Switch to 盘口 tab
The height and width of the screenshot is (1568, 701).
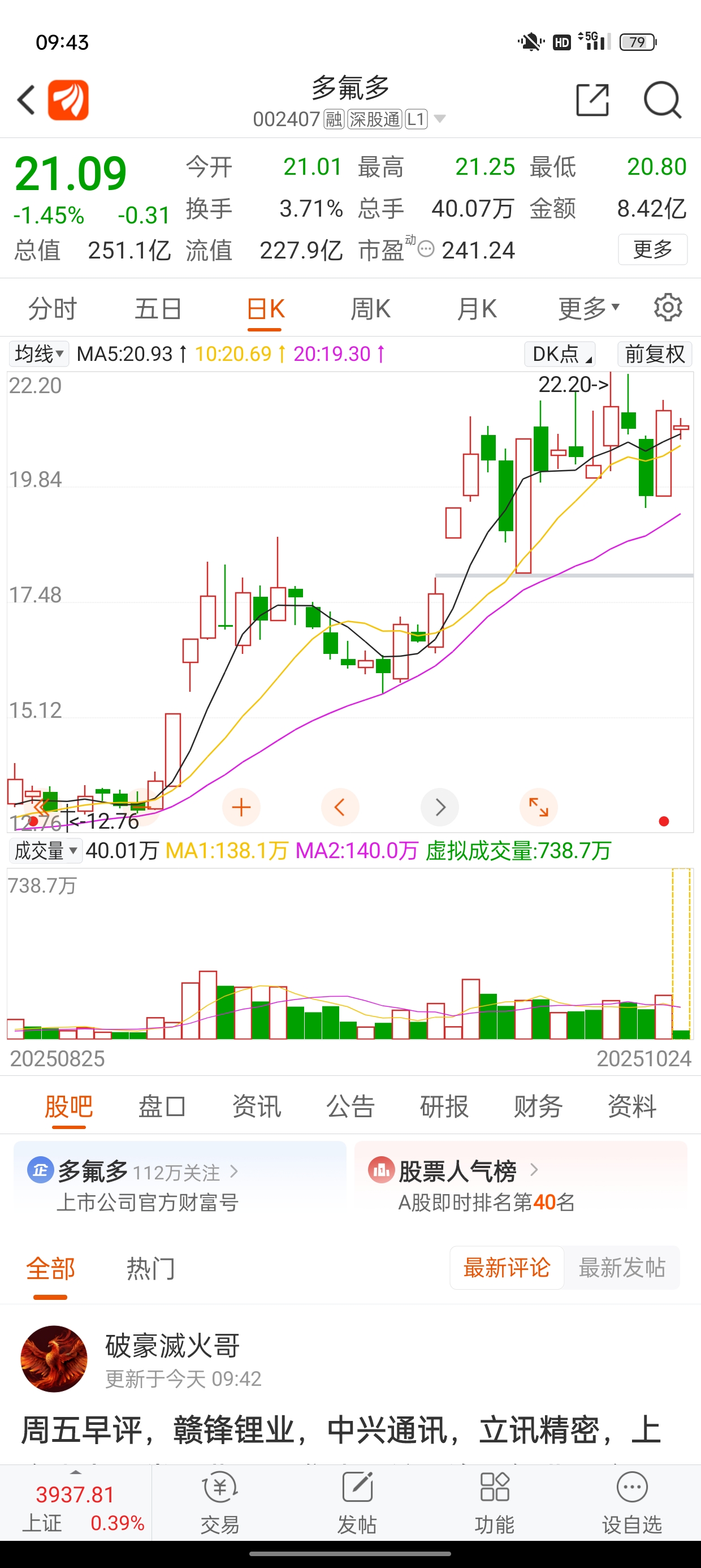click(x=162, y=1106)
